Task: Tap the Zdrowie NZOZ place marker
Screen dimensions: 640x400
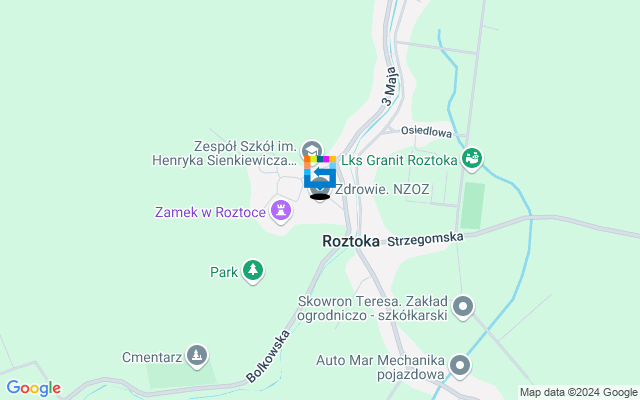Action: tap(321, 187)
